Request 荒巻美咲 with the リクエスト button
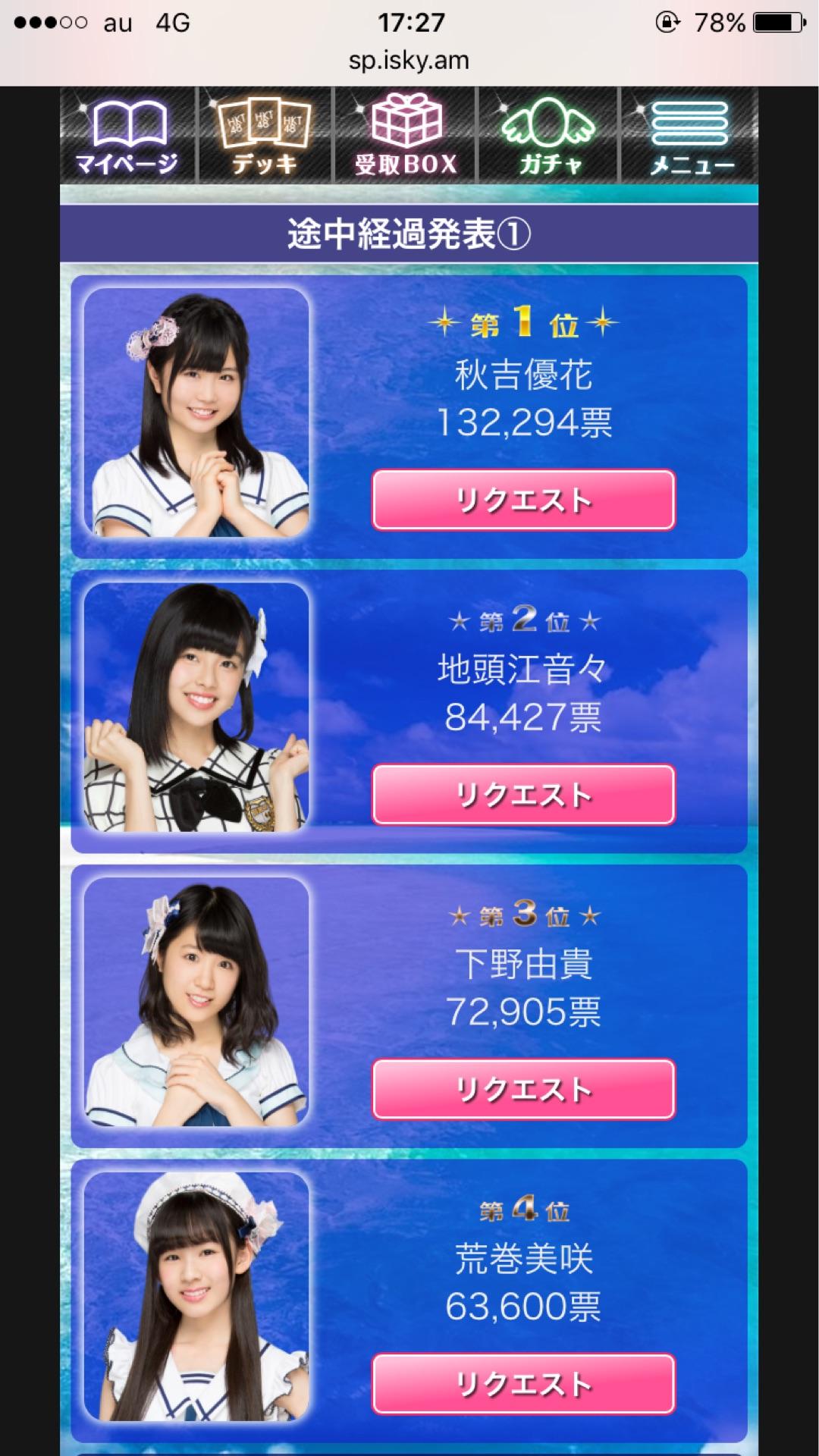Screen dimensions: 819x1456 [x=523, y=1384]
